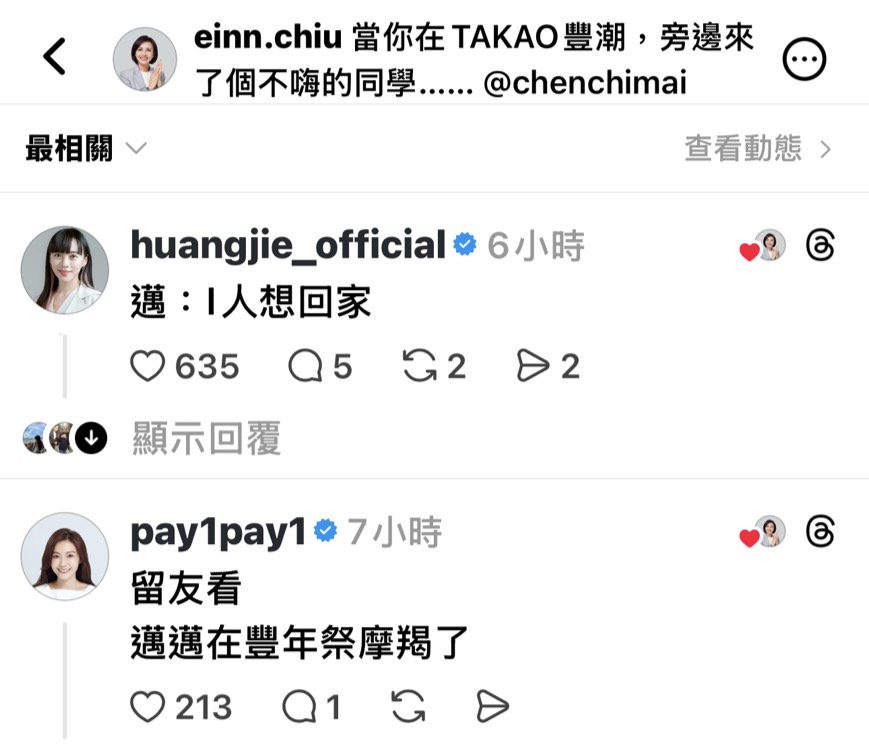Open the 最相關 sorting dropdown
Viewport: 869px width, 752px height.
[x=86, y=150]
